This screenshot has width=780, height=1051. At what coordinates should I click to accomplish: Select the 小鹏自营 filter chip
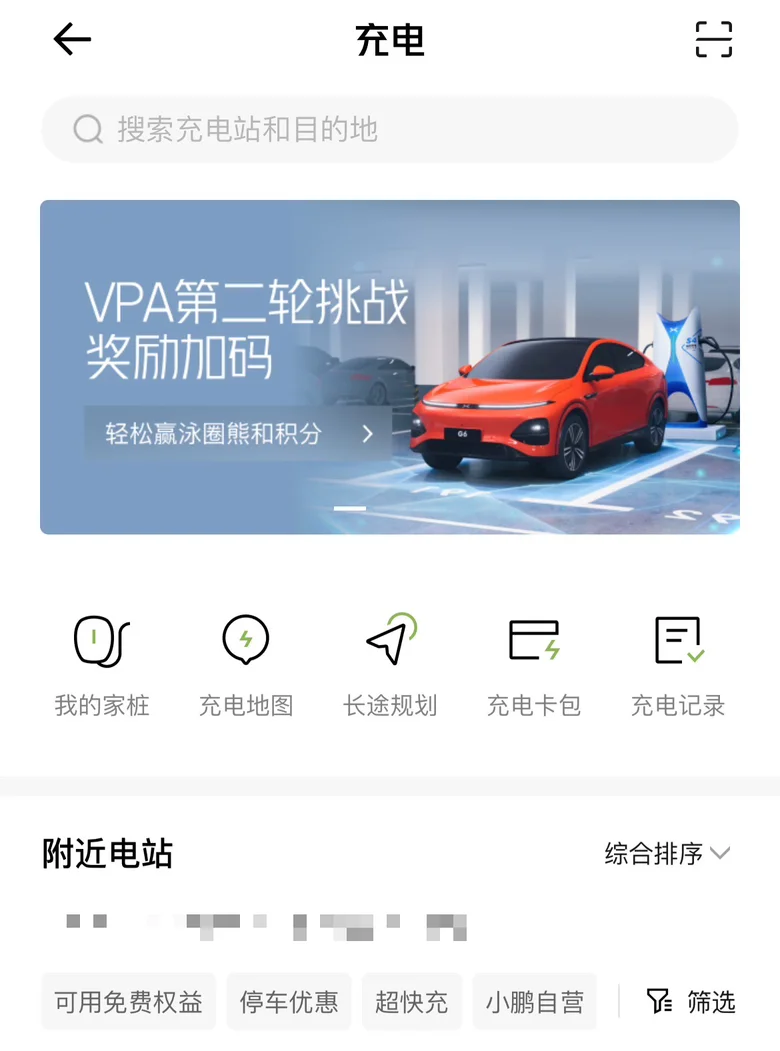click(534, 1002)
